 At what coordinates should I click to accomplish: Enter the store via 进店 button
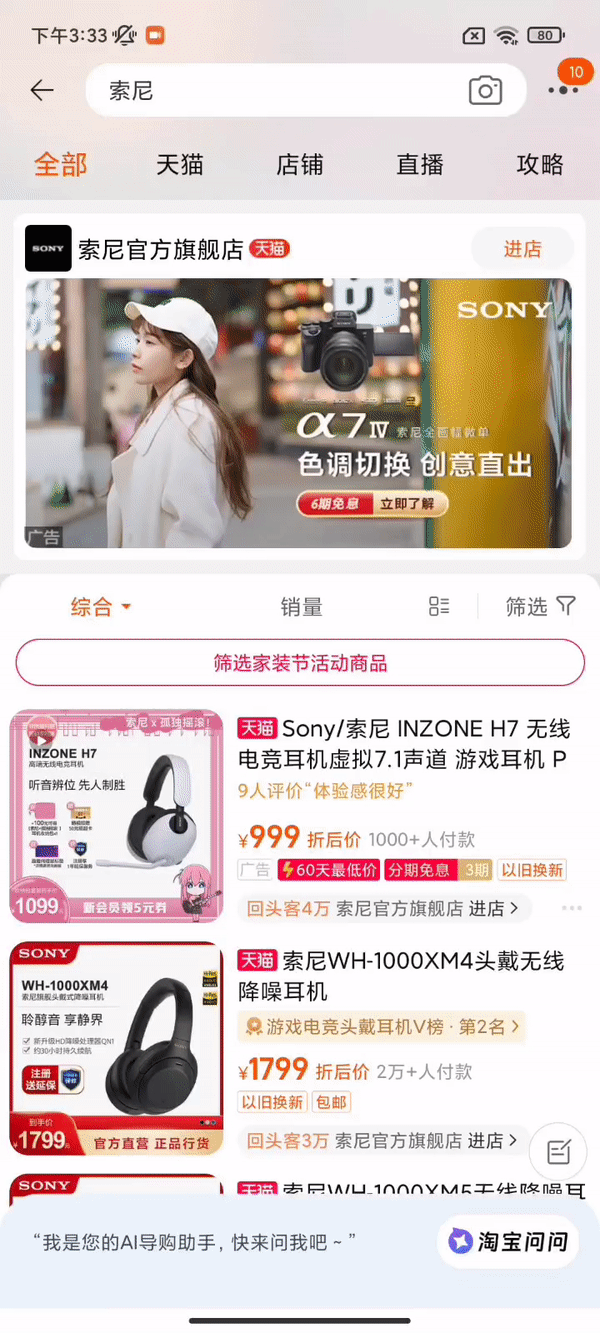coord(522,249)
